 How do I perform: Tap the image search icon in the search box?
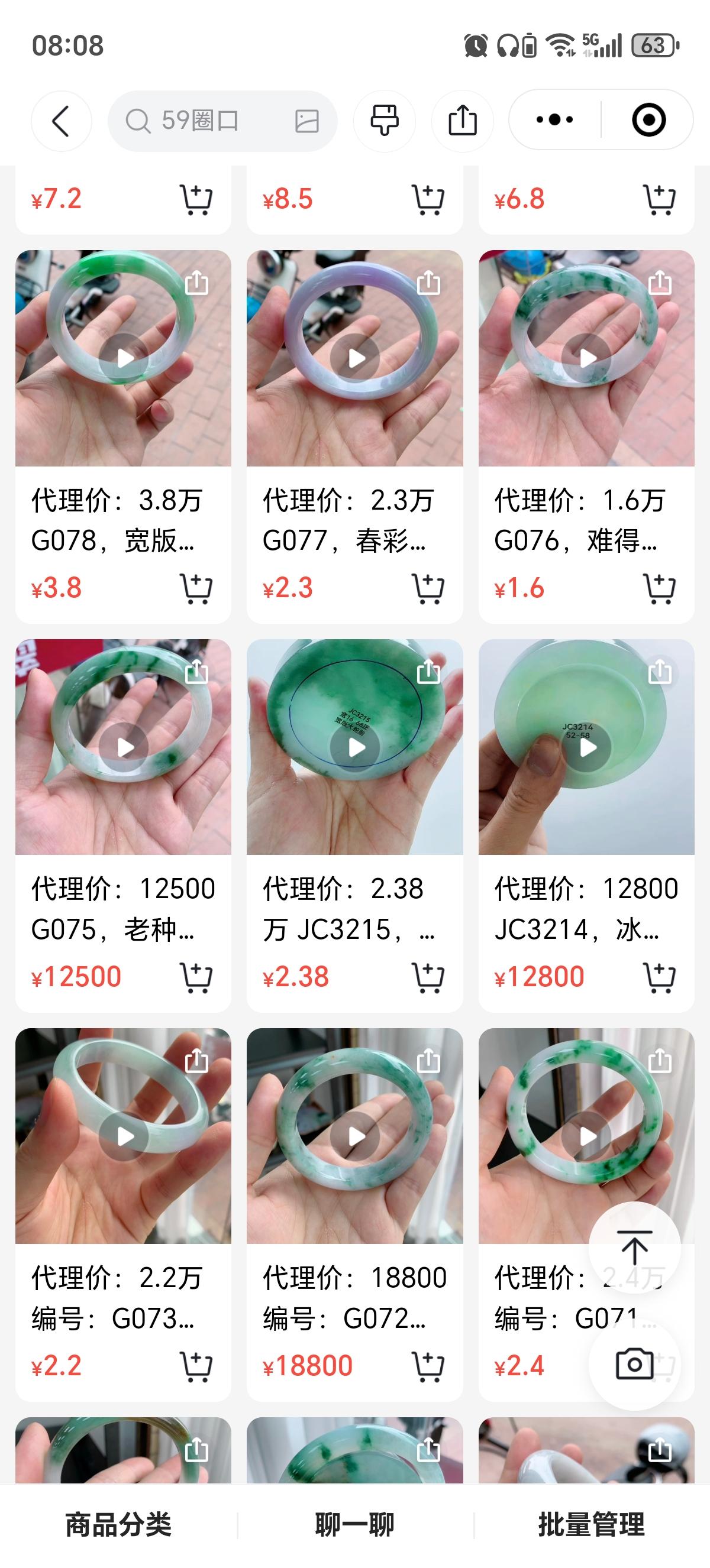[x=307, y=121]
